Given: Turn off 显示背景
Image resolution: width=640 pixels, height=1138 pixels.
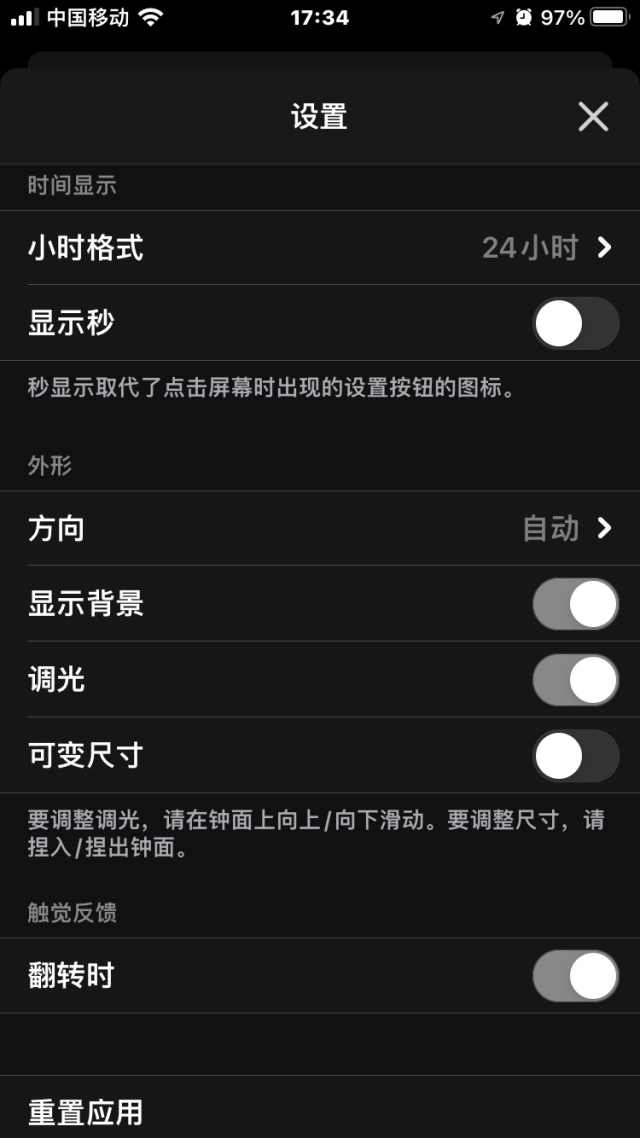Looking at the screenshot, I should pos(576,604).
